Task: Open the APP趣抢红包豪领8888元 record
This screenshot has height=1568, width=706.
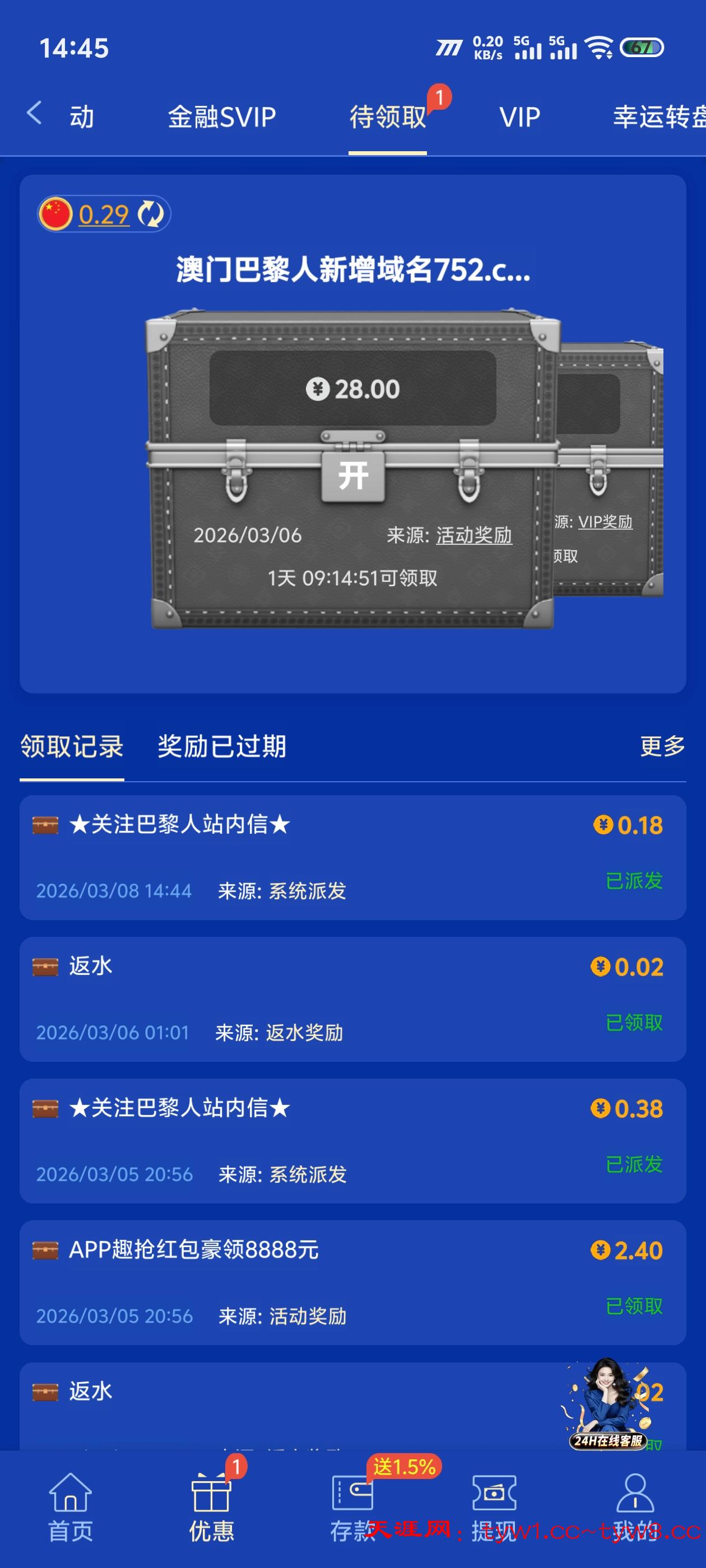Action: click(x=352, y=1282)
